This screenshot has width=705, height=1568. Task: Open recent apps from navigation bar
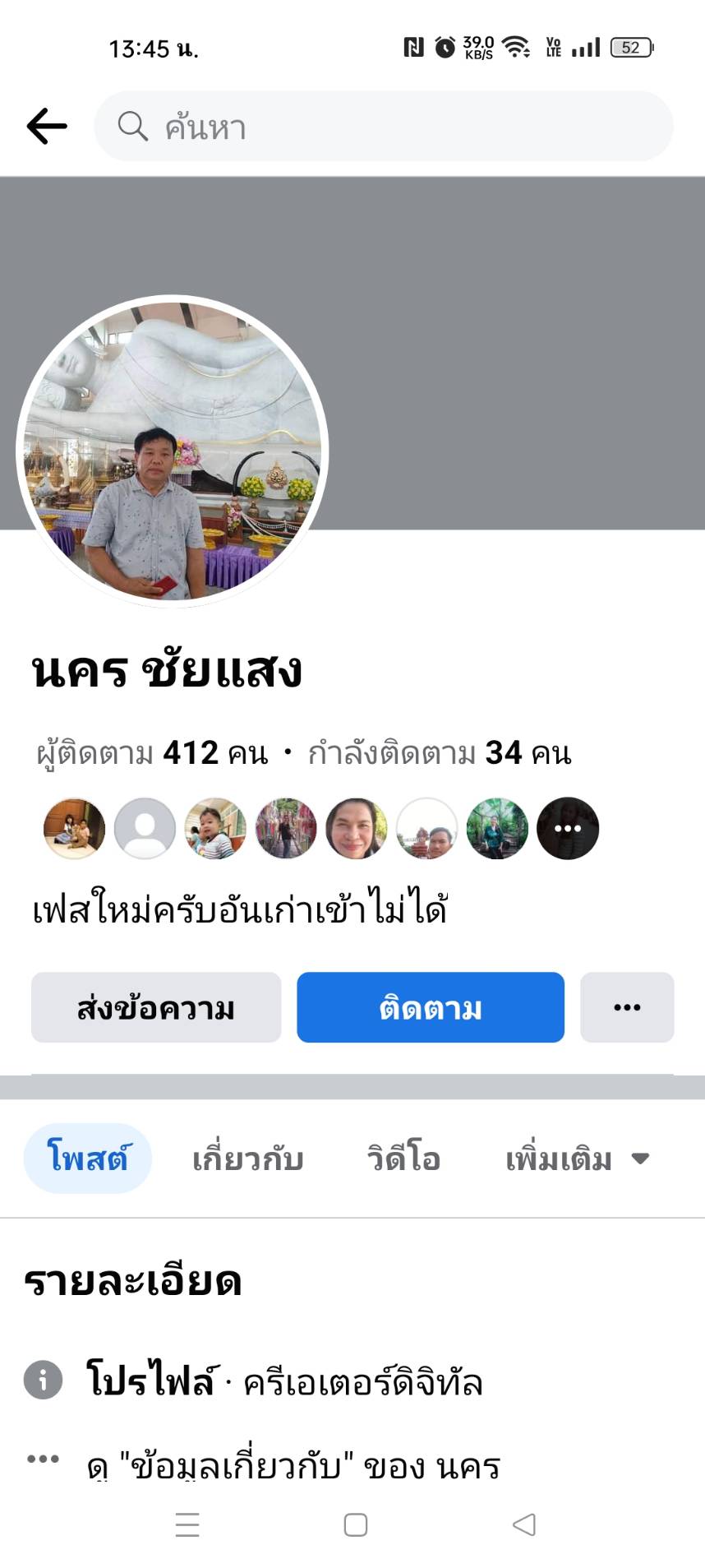187,1524
